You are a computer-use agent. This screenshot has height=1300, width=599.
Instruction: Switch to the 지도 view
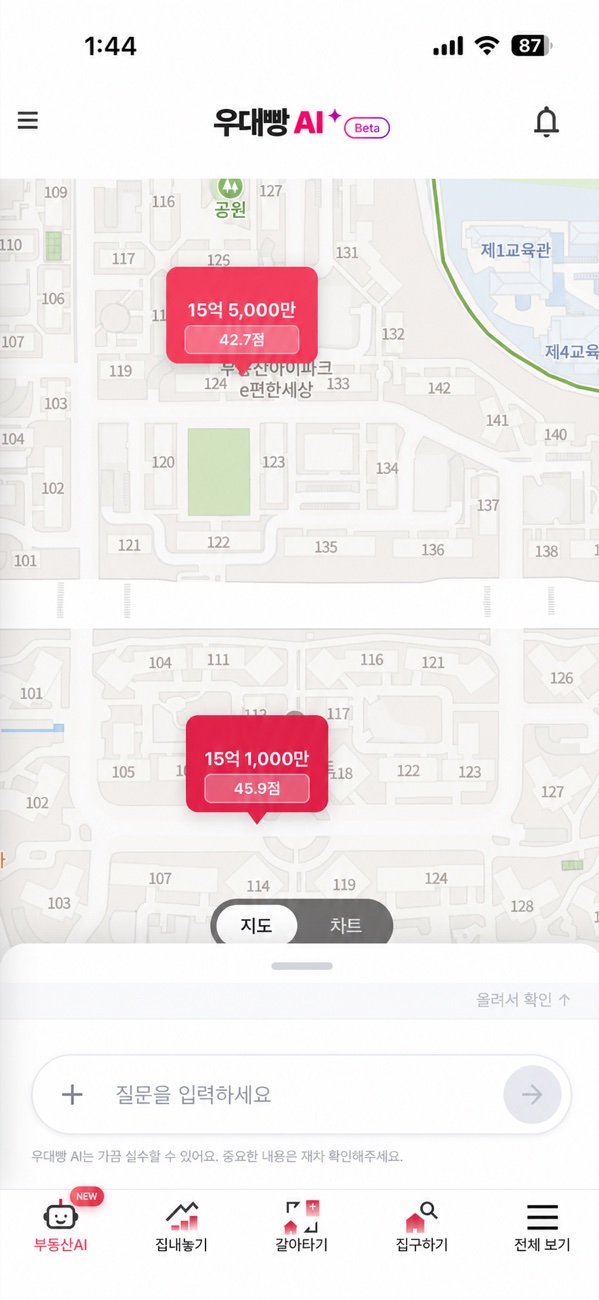point(257,925)
